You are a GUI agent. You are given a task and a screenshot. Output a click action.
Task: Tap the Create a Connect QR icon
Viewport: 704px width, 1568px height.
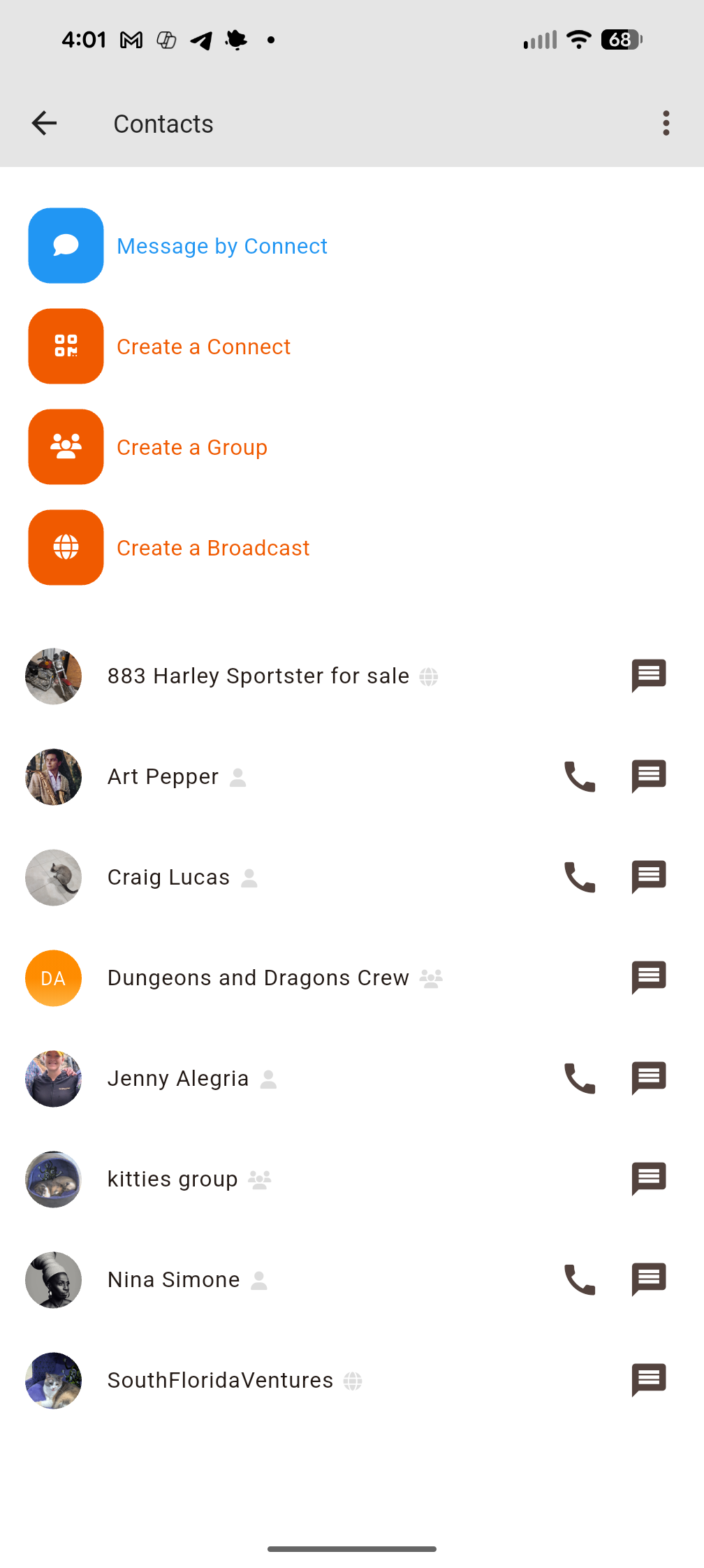point(65,346)
